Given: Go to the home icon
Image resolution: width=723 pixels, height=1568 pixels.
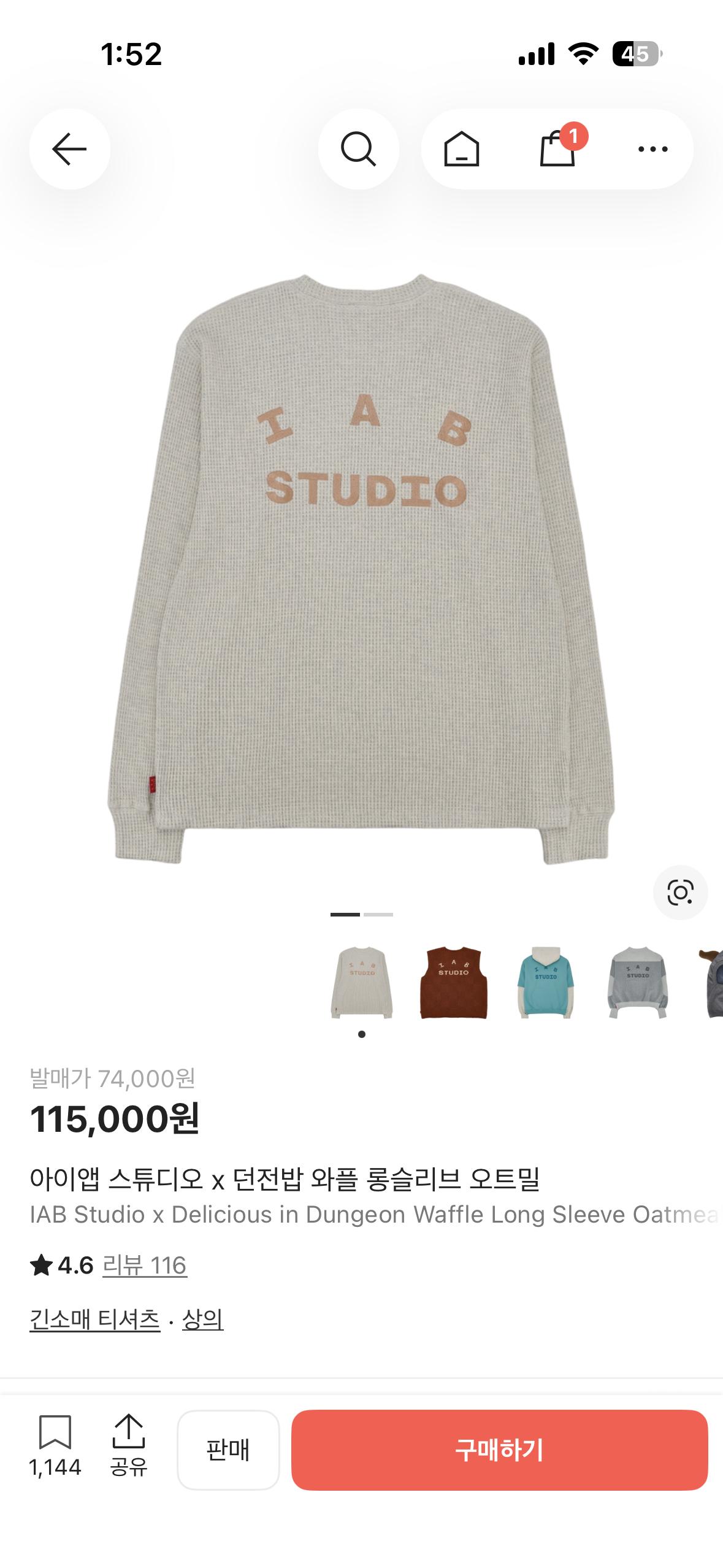Looking at the screenshot, I should coord(461,149).
